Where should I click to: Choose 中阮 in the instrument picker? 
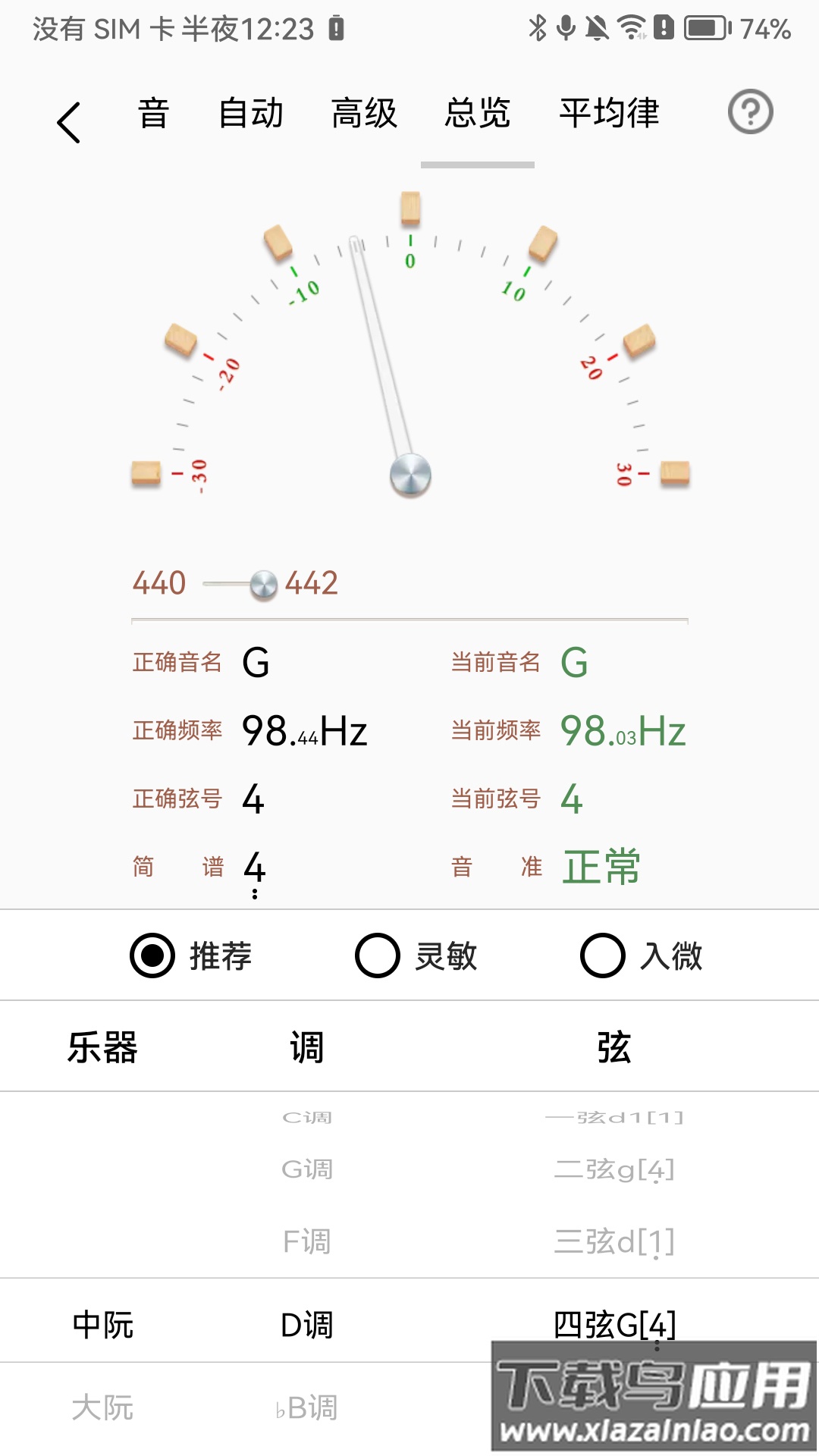click(102, 1326)
